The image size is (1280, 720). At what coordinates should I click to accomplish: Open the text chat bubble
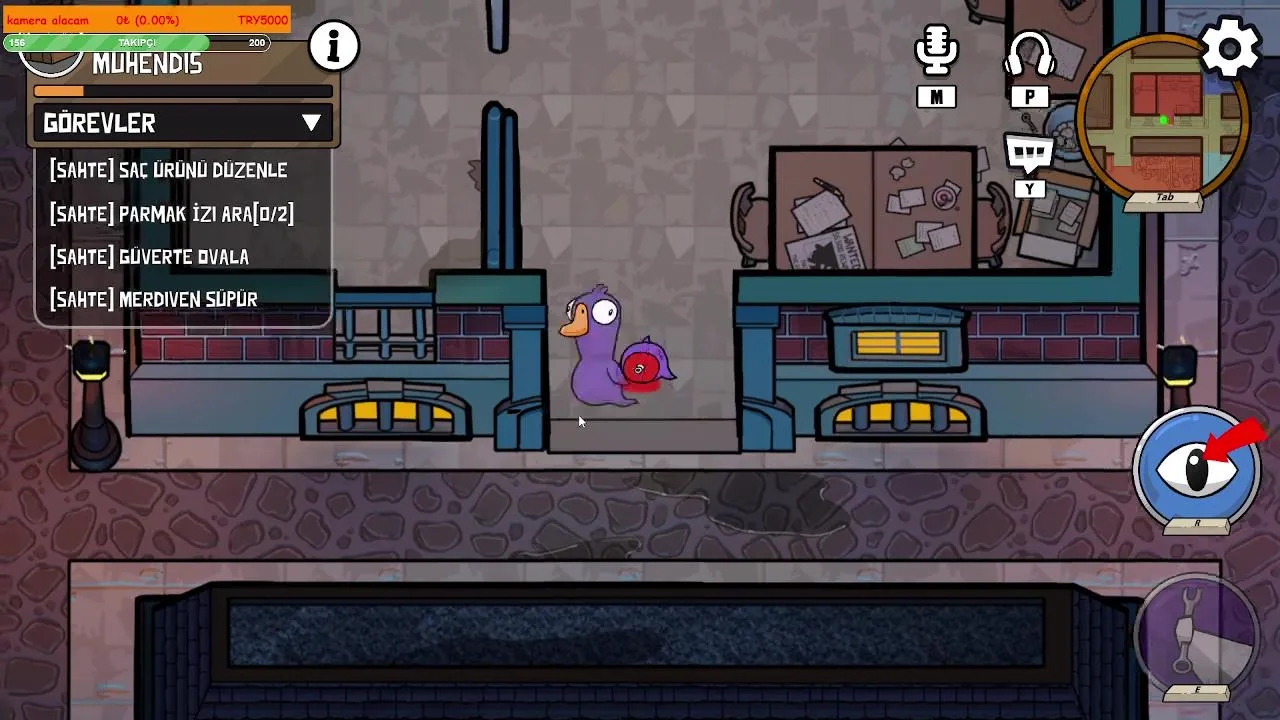click(1029, 154)
